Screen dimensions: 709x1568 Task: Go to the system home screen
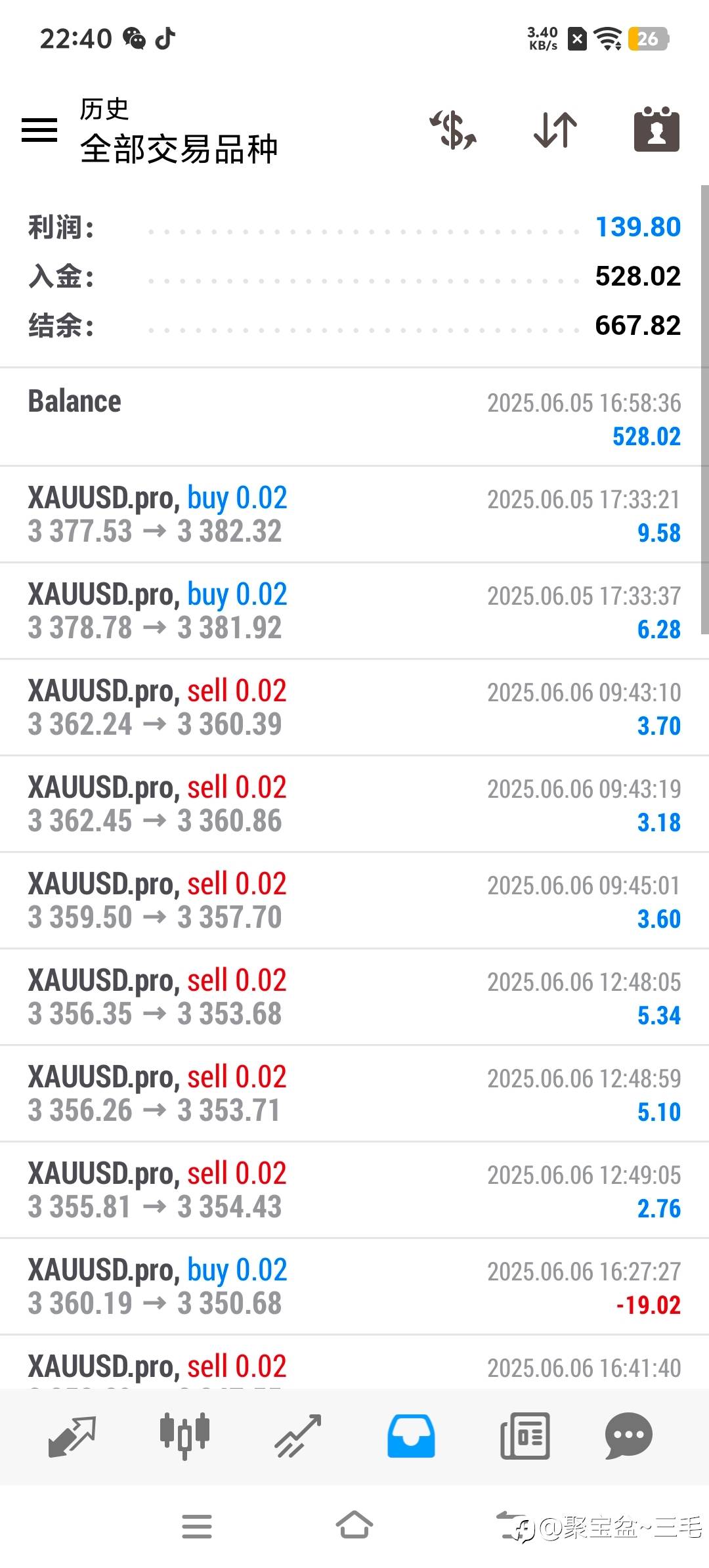click(x=354, y=1525)
